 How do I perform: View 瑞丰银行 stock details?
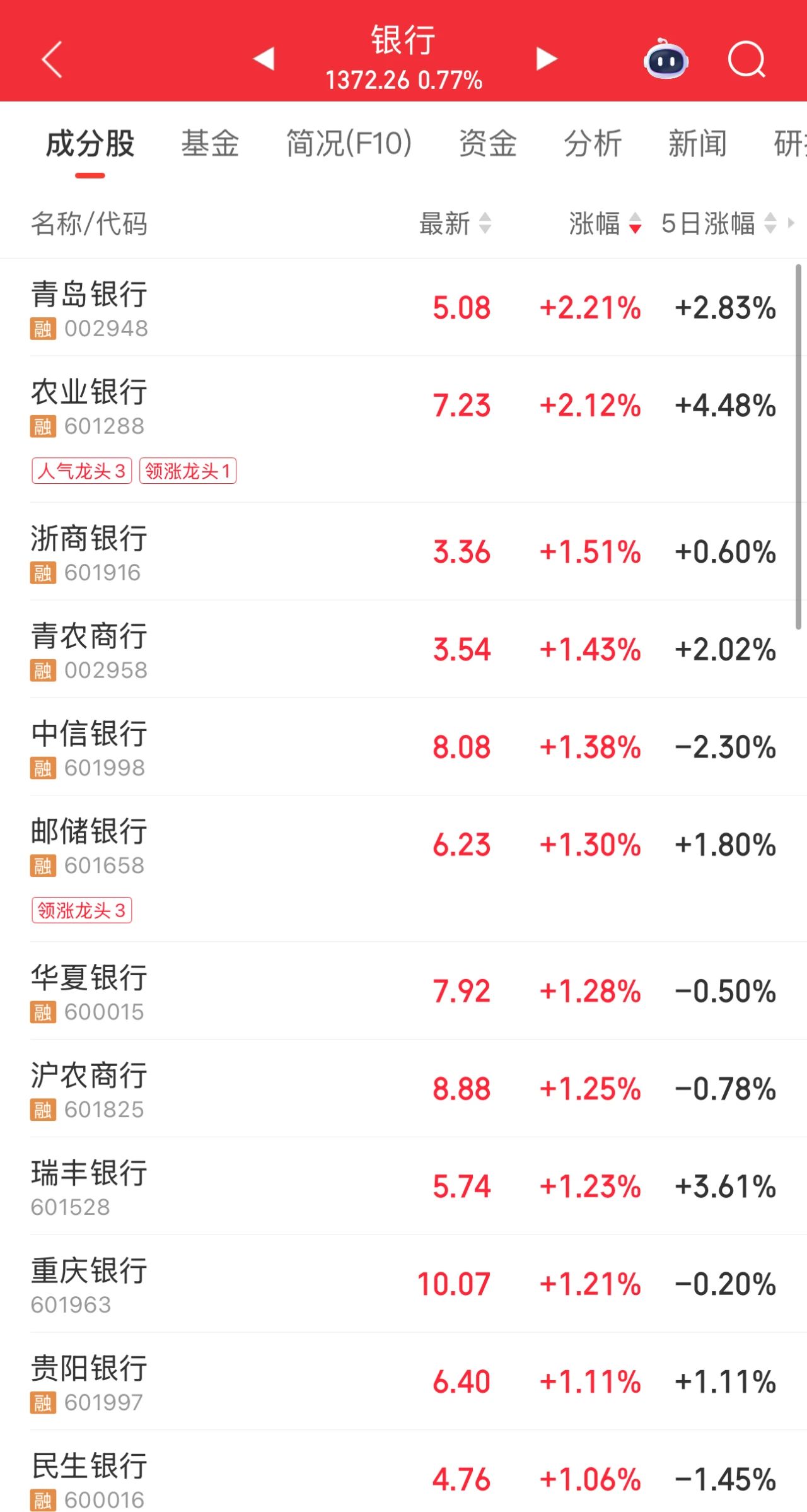tap(403, 1187)
